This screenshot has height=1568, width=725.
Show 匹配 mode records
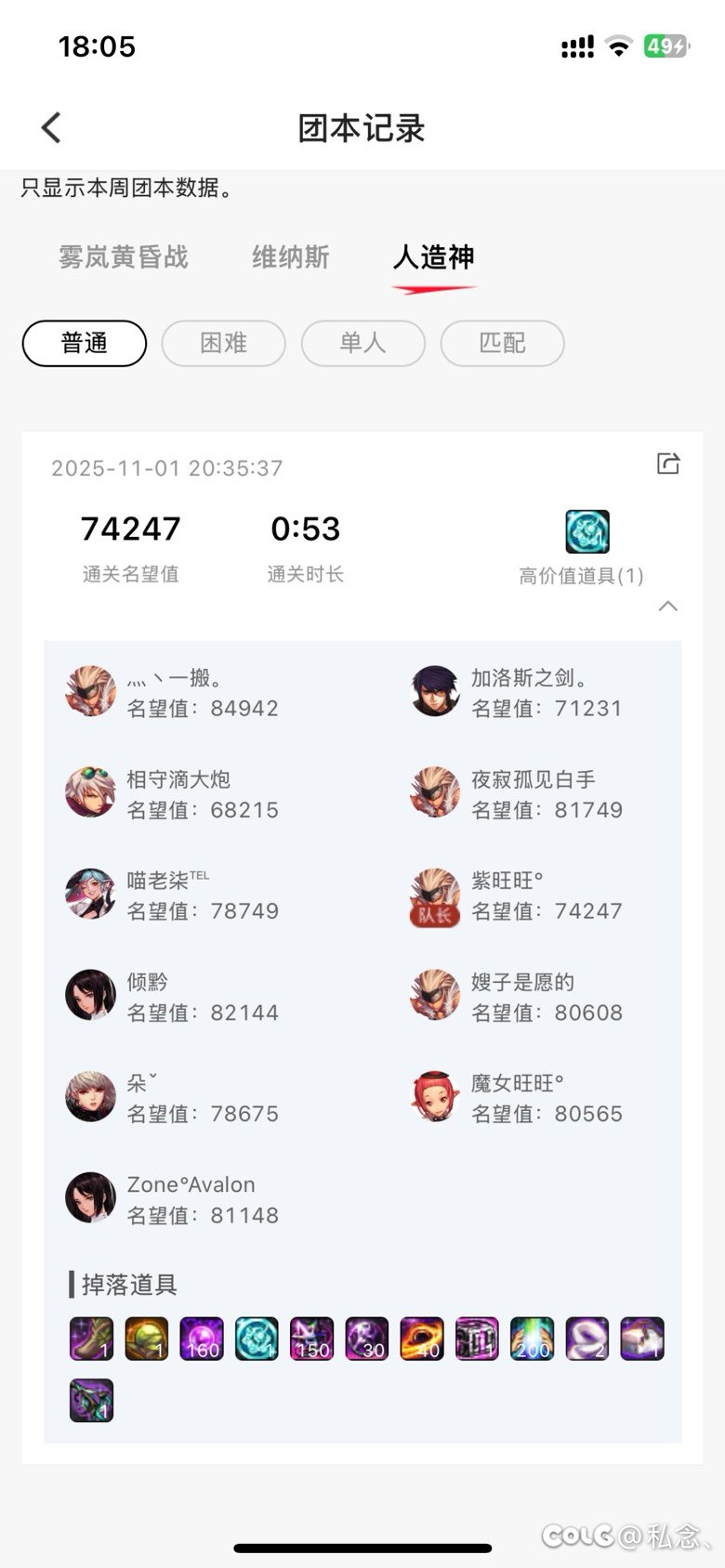(x=502, y=344)
